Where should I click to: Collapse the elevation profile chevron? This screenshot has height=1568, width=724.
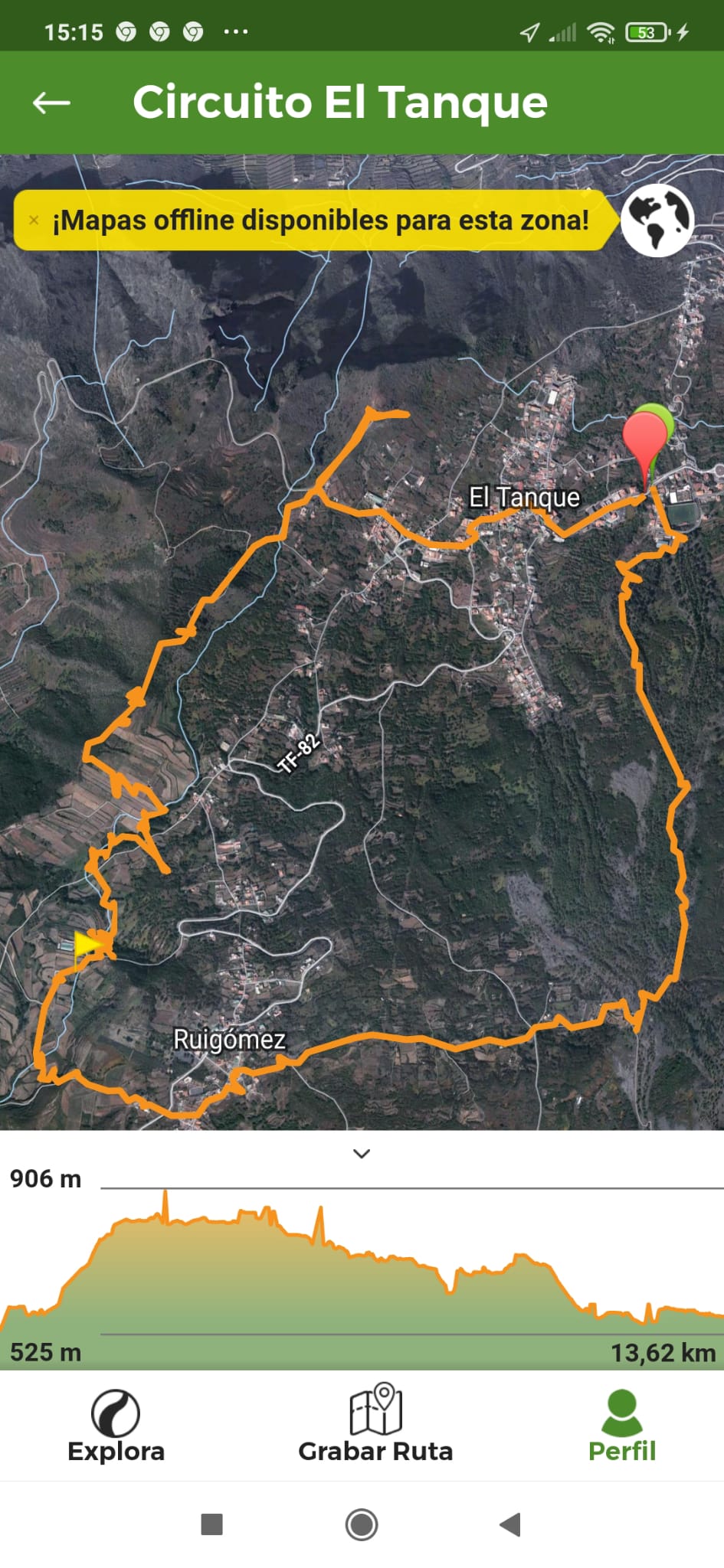(362, 1154)
